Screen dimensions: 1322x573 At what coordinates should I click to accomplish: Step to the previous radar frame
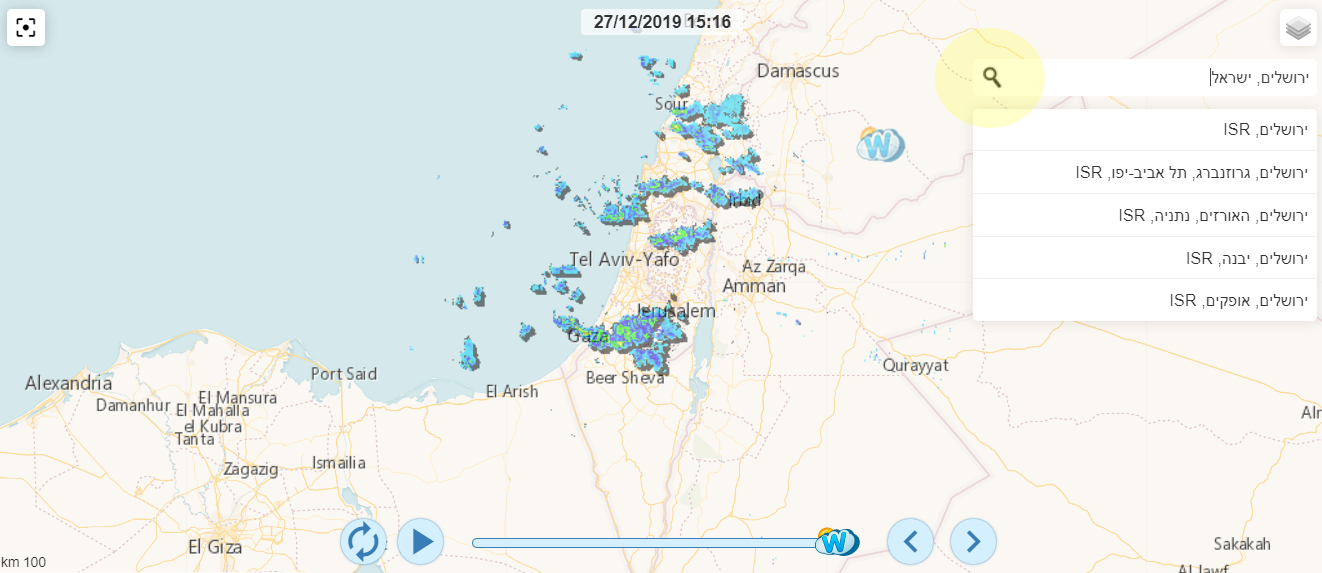coord(910,542)
